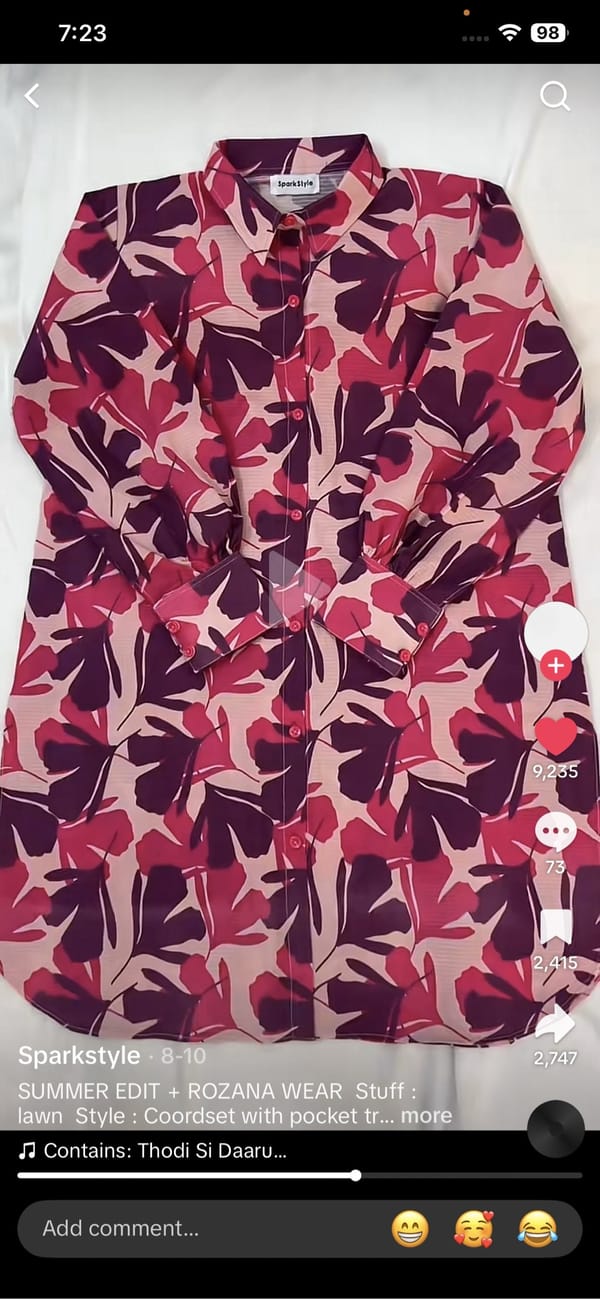Open the Thodi Si Daaru sound
Viewport: 600px width, 1299px height.
(165, 1151)
